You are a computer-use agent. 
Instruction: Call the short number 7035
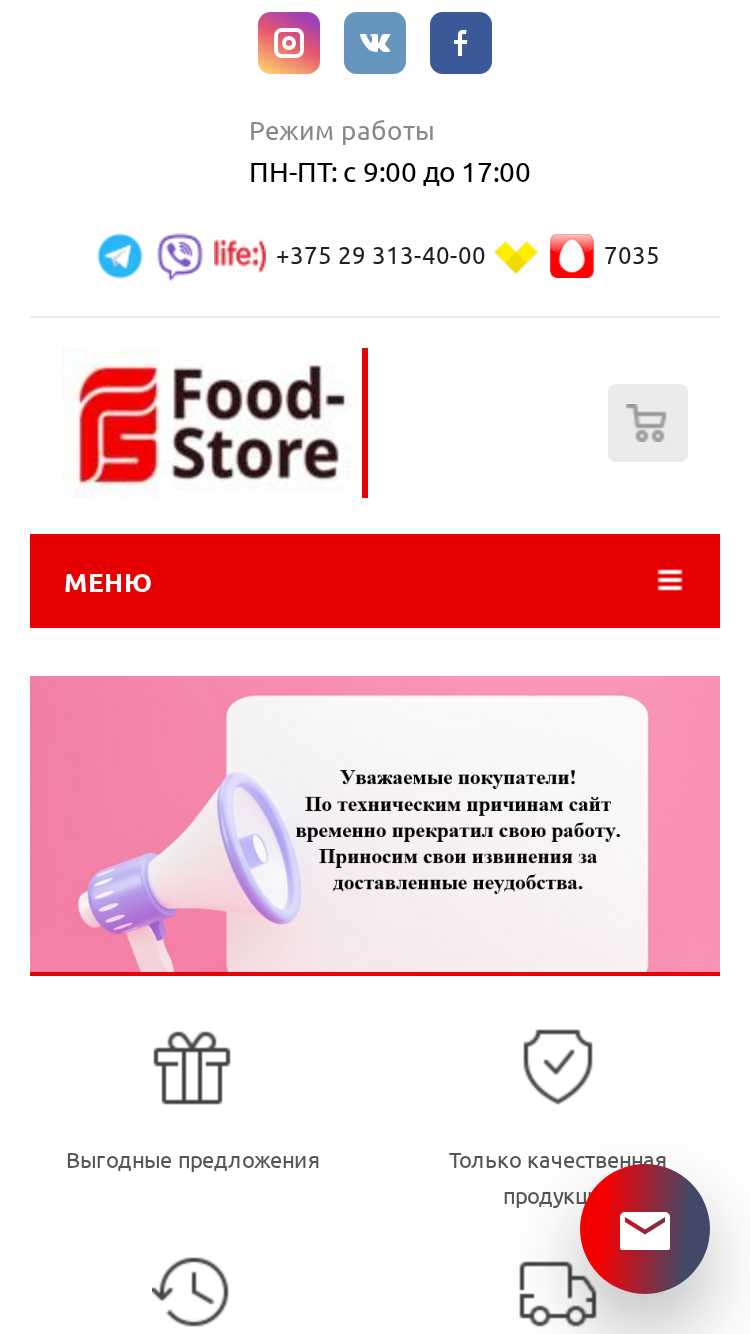coord(632,256)
